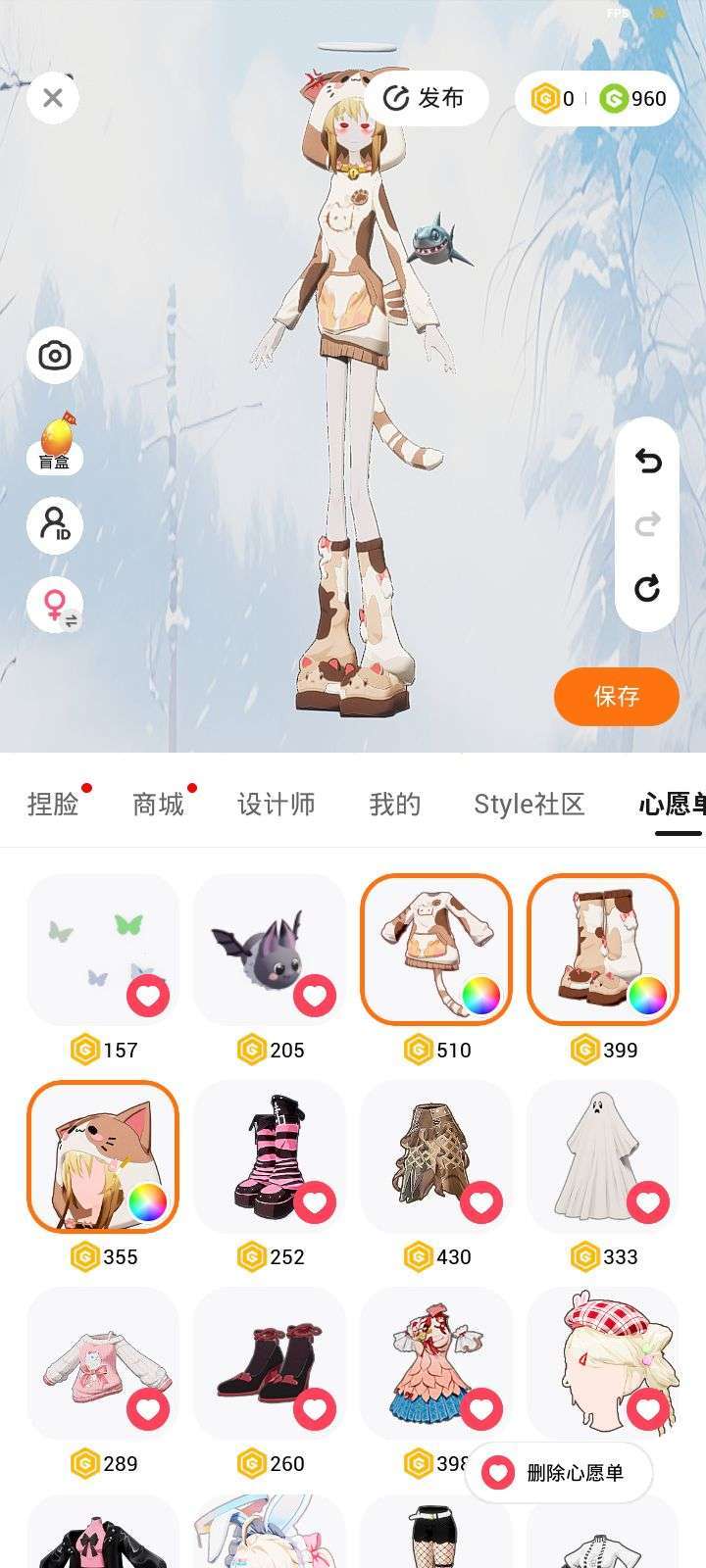706x1568 pixels.
Task: Go to the 商城 tab
Action: click(x=158, y=805)
